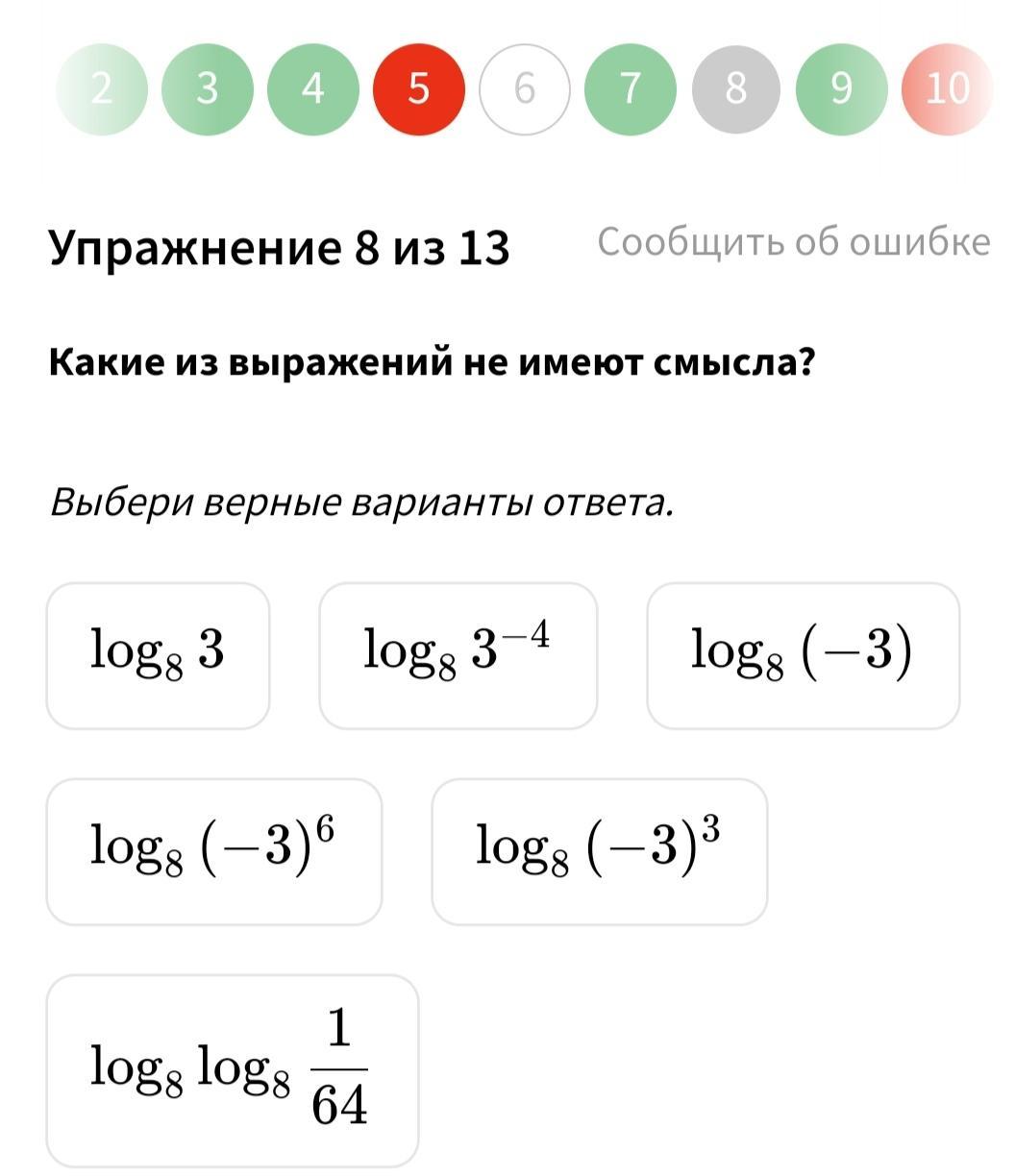Open exercise number 6
Screen dimensions: 1015x1176
pos(525,88)
